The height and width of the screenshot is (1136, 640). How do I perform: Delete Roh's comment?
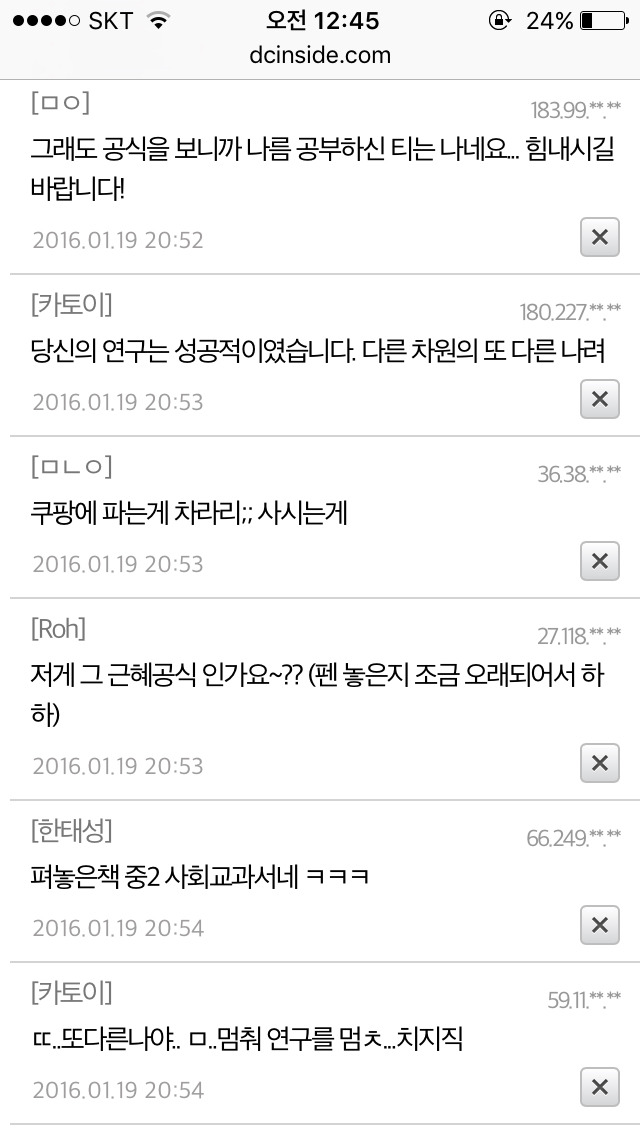coord(599,763)
